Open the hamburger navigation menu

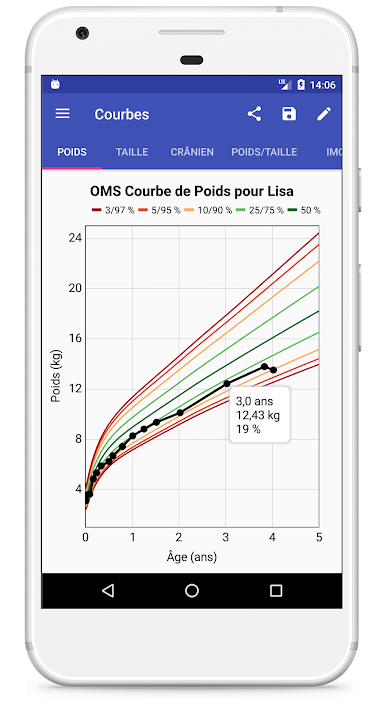[62, 114]
